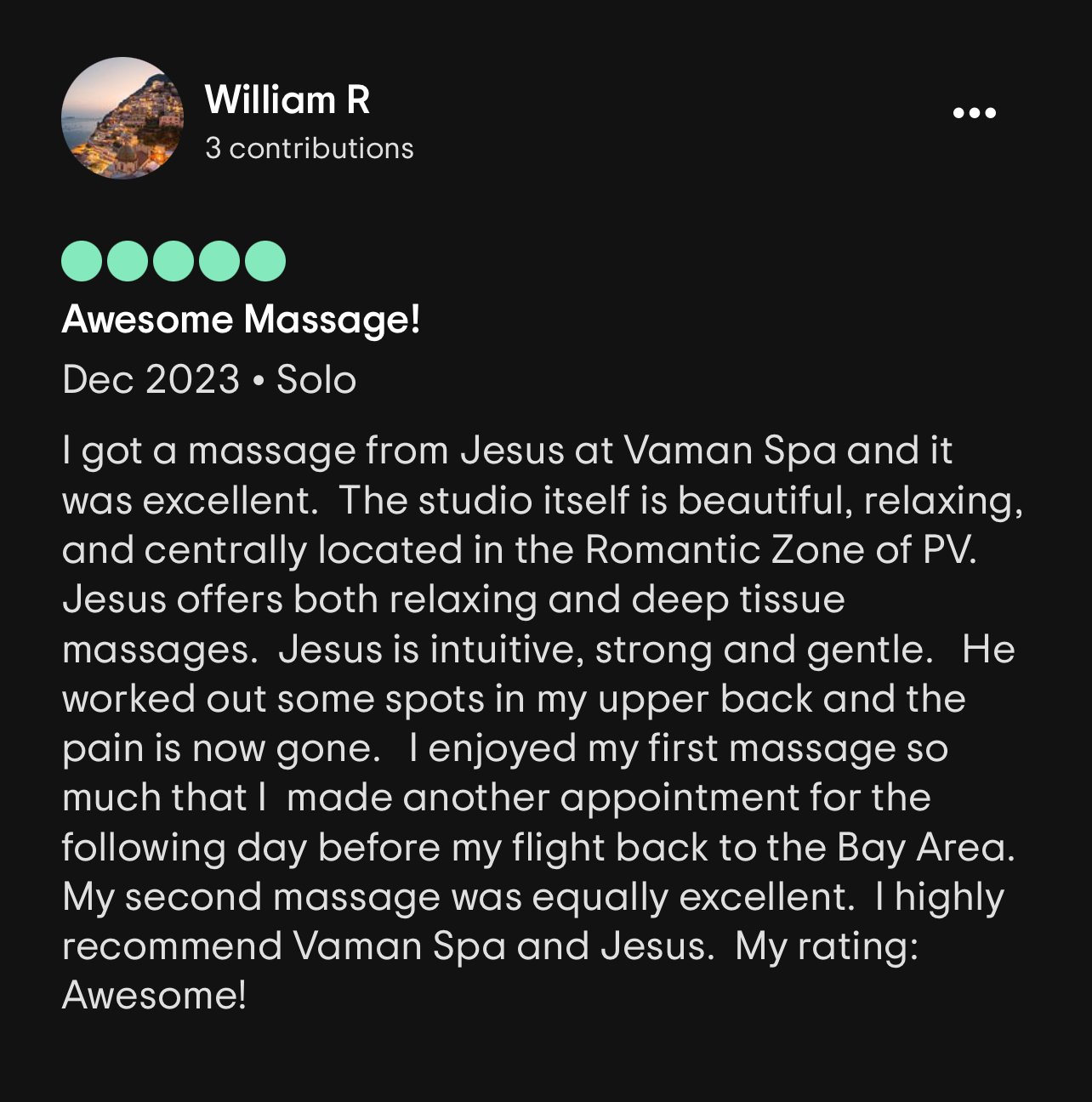Open the review's three-dot options menu
This screenshot has height=1102, width=1092.
[x=974, y=113]
